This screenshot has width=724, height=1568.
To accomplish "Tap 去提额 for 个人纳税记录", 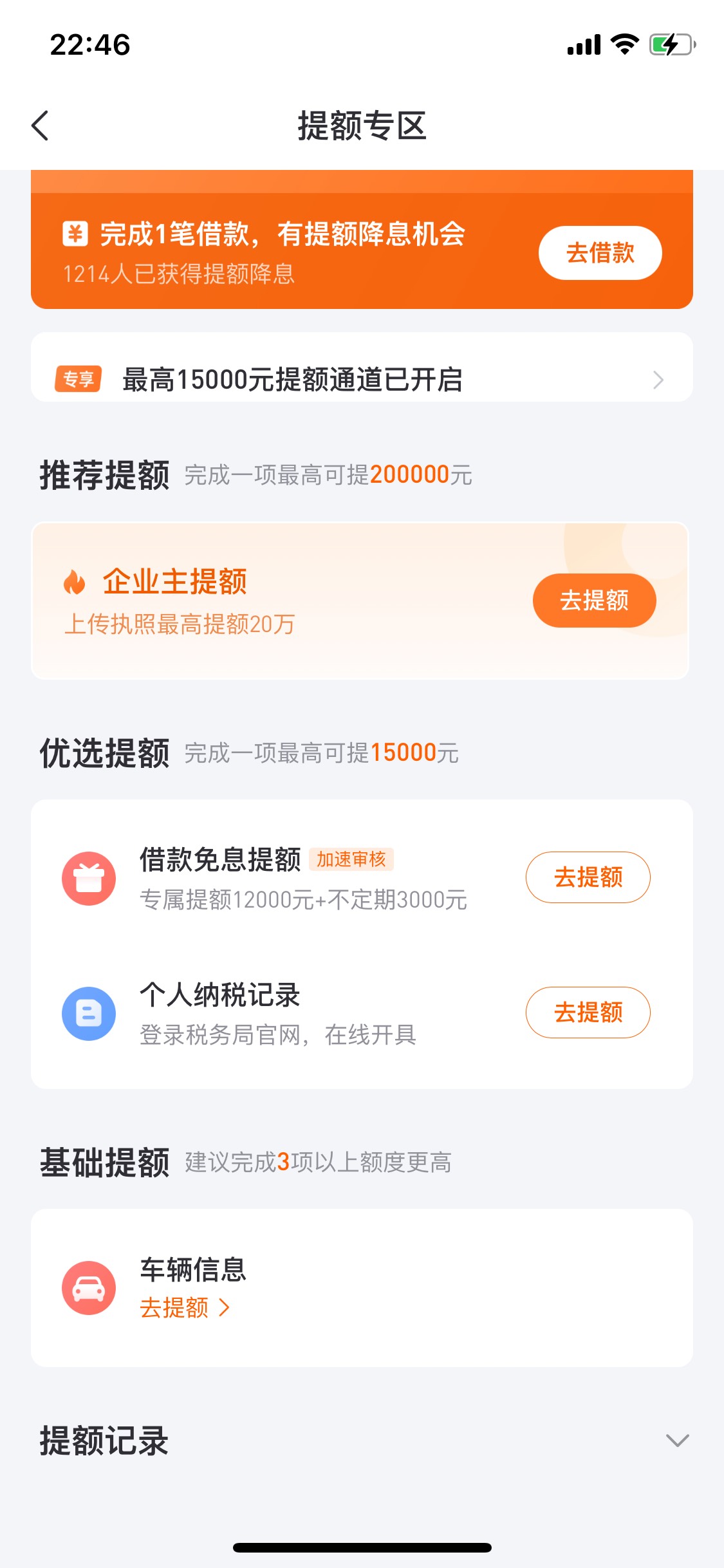I will click(x=588, y=1013).
